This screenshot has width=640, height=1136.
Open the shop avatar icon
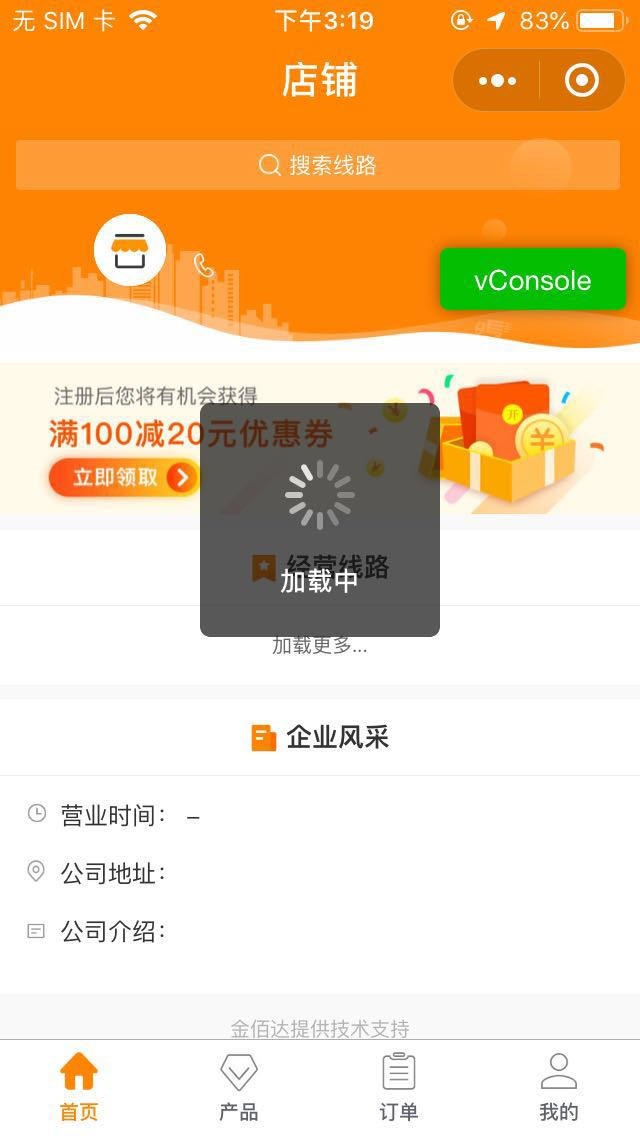point(129,250)
